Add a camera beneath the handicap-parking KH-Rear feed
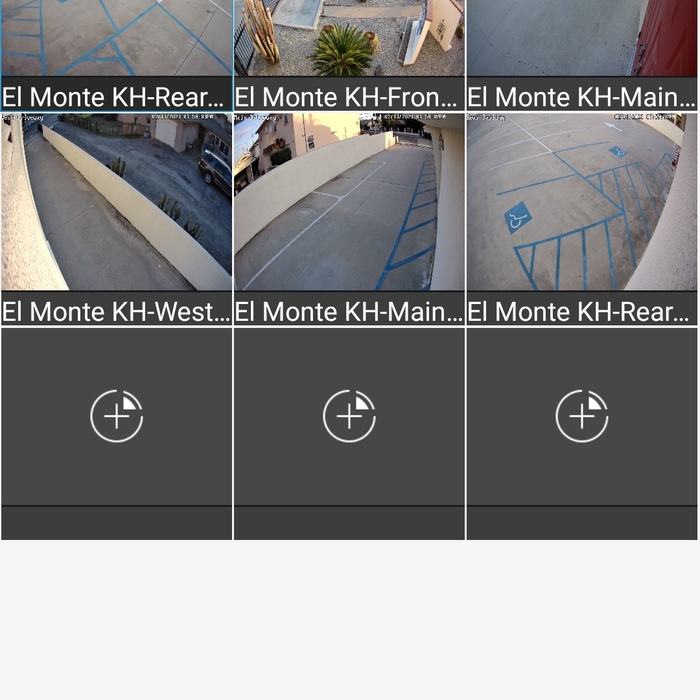 coord(582,415)
